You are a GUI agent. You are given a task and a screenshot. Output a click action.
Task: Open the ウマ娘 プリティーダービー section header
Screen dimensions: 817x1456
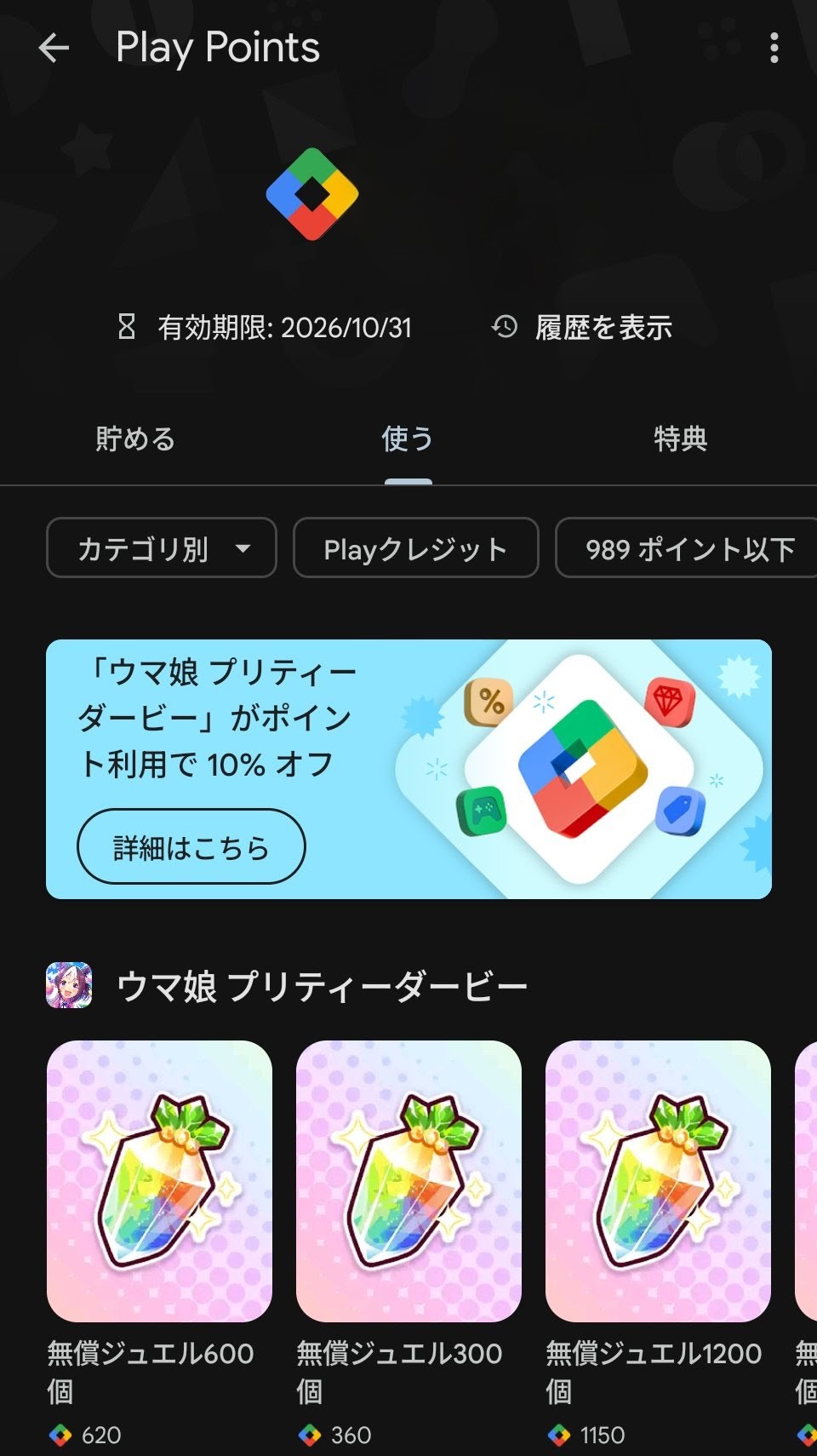click(322, 986)
